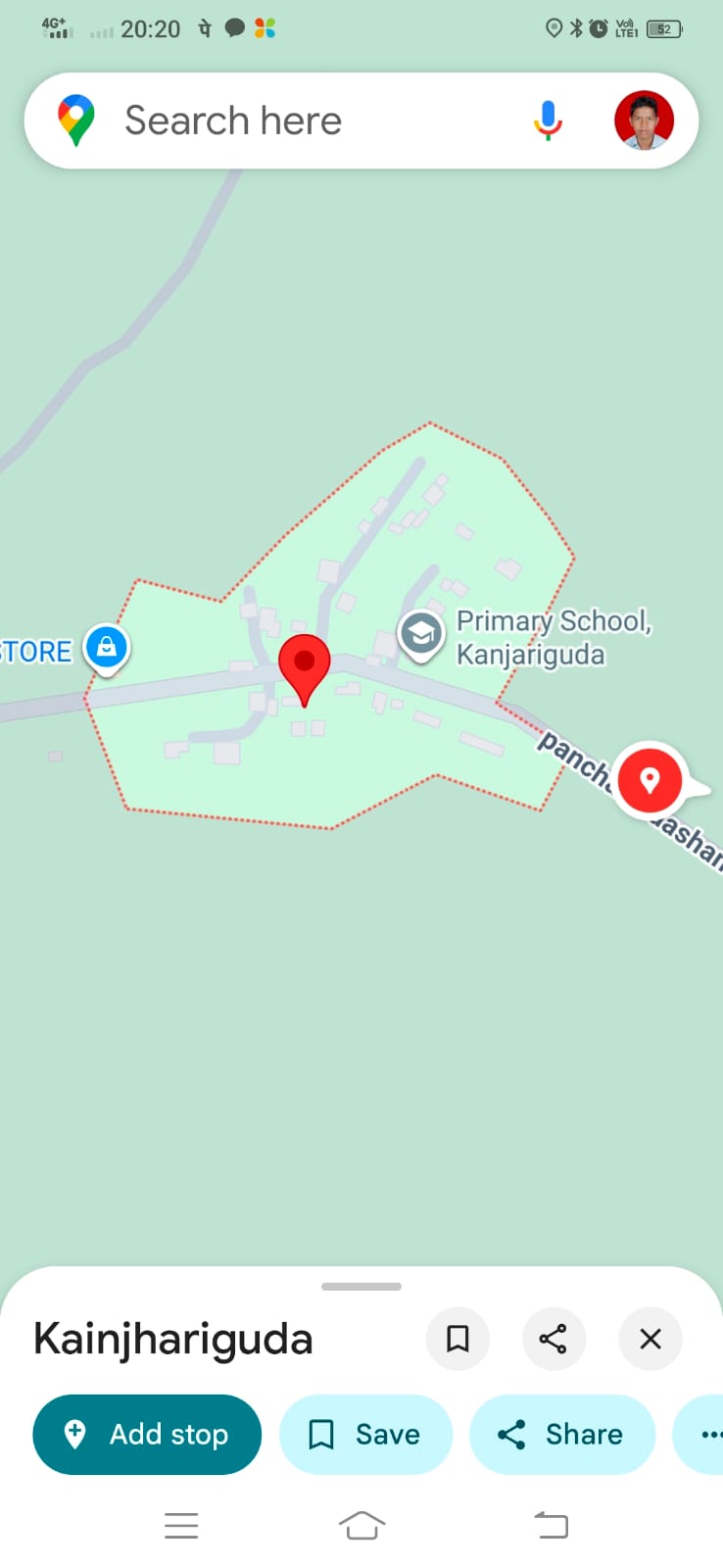Save Kainjhariguda using the Save chip
The image size is (723, 1568).
click(365, 1435)
